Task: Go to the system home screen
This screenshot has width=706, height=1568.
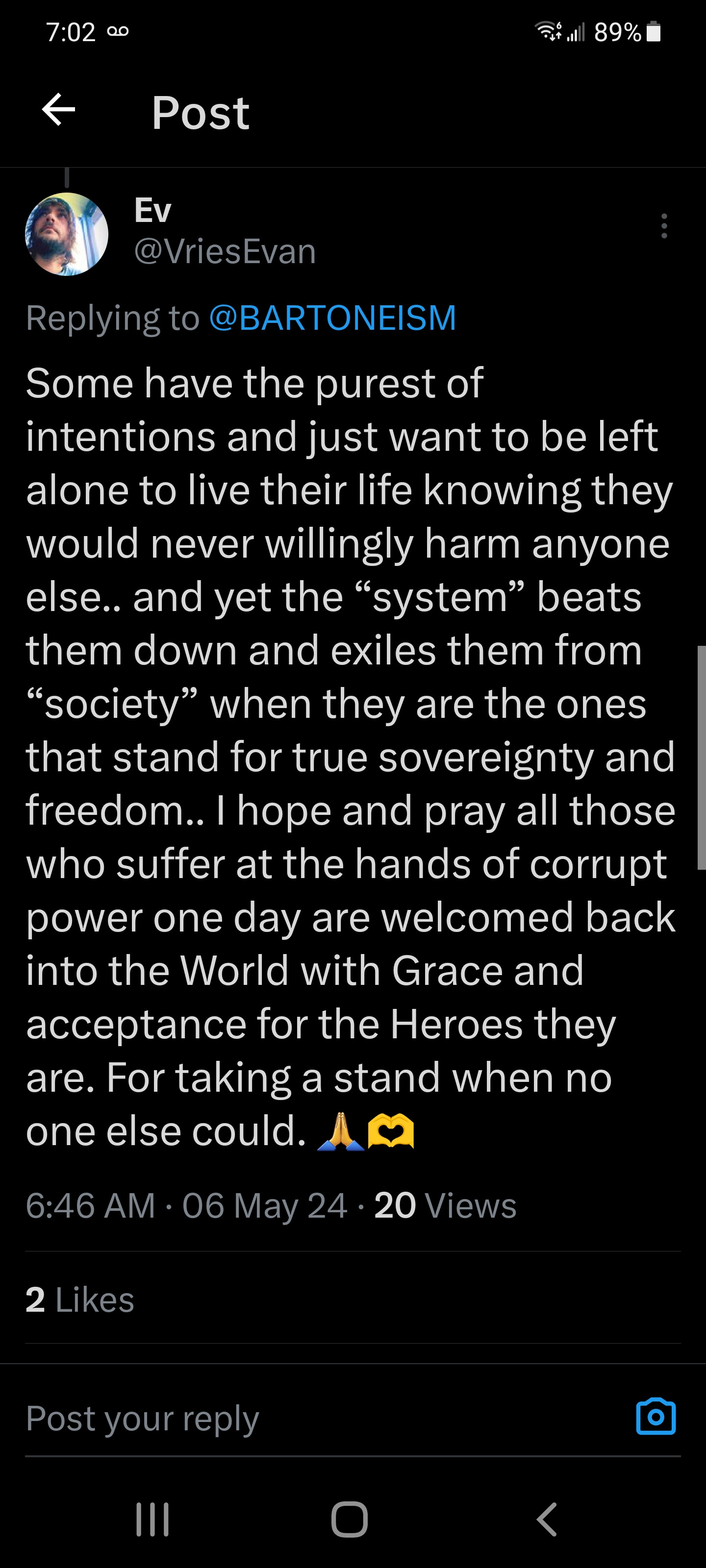Action: (350, 1519)
